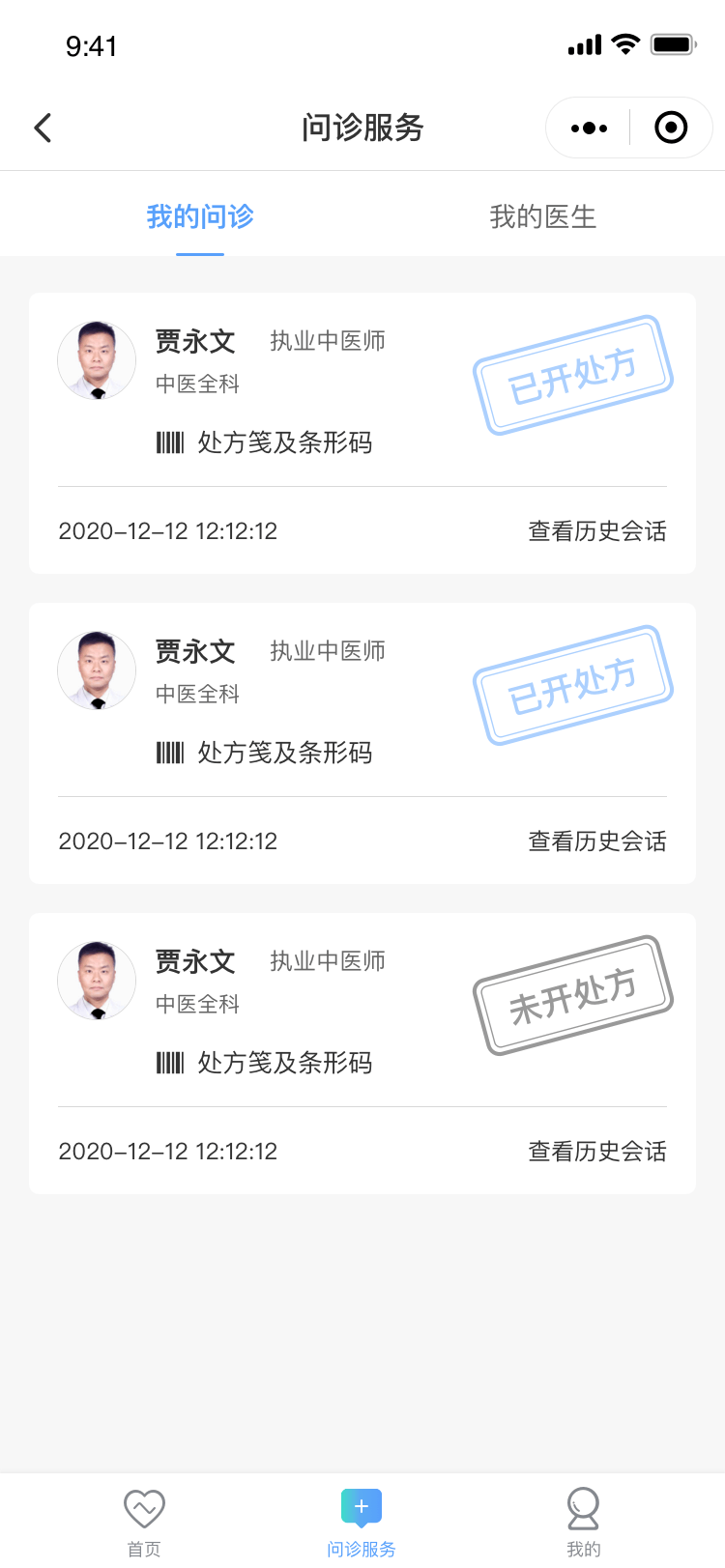Select the 我的问诊 tab

click(200, 216)
